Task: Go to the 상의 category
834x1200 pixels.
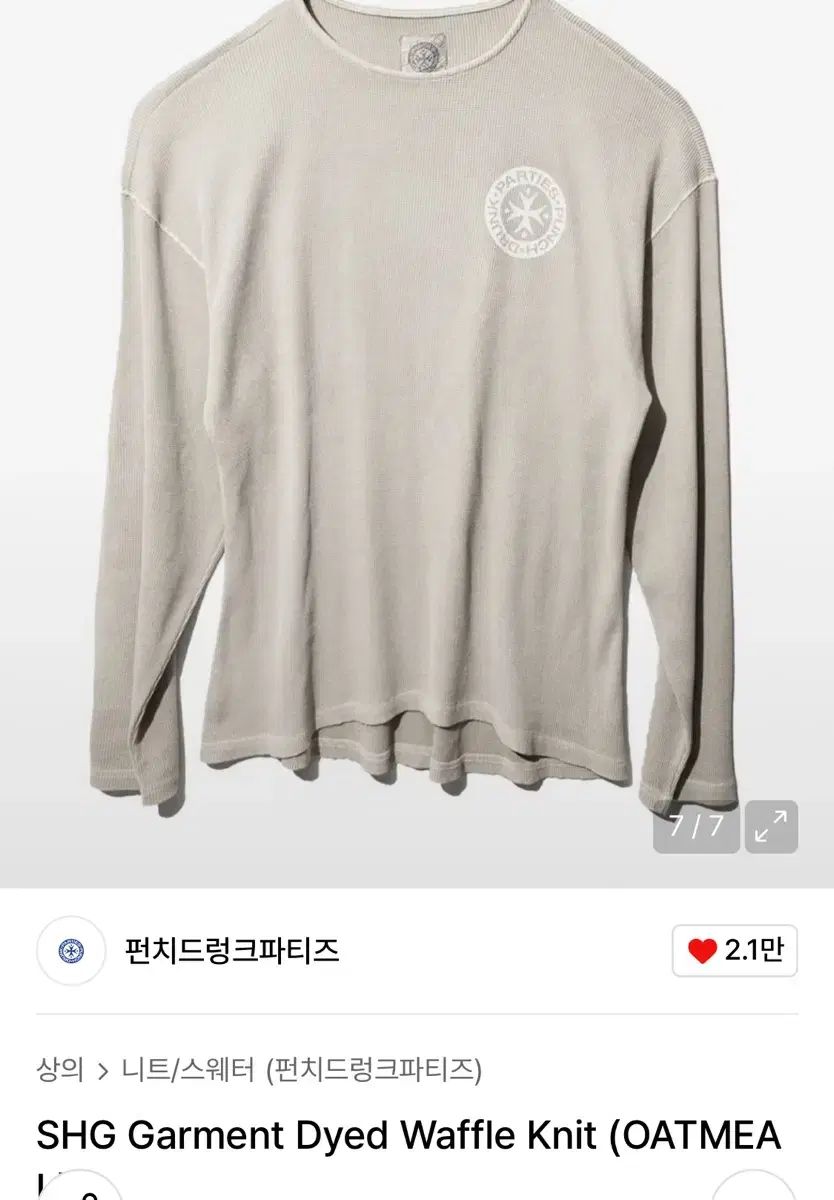Action: [x=60, y=1070]
